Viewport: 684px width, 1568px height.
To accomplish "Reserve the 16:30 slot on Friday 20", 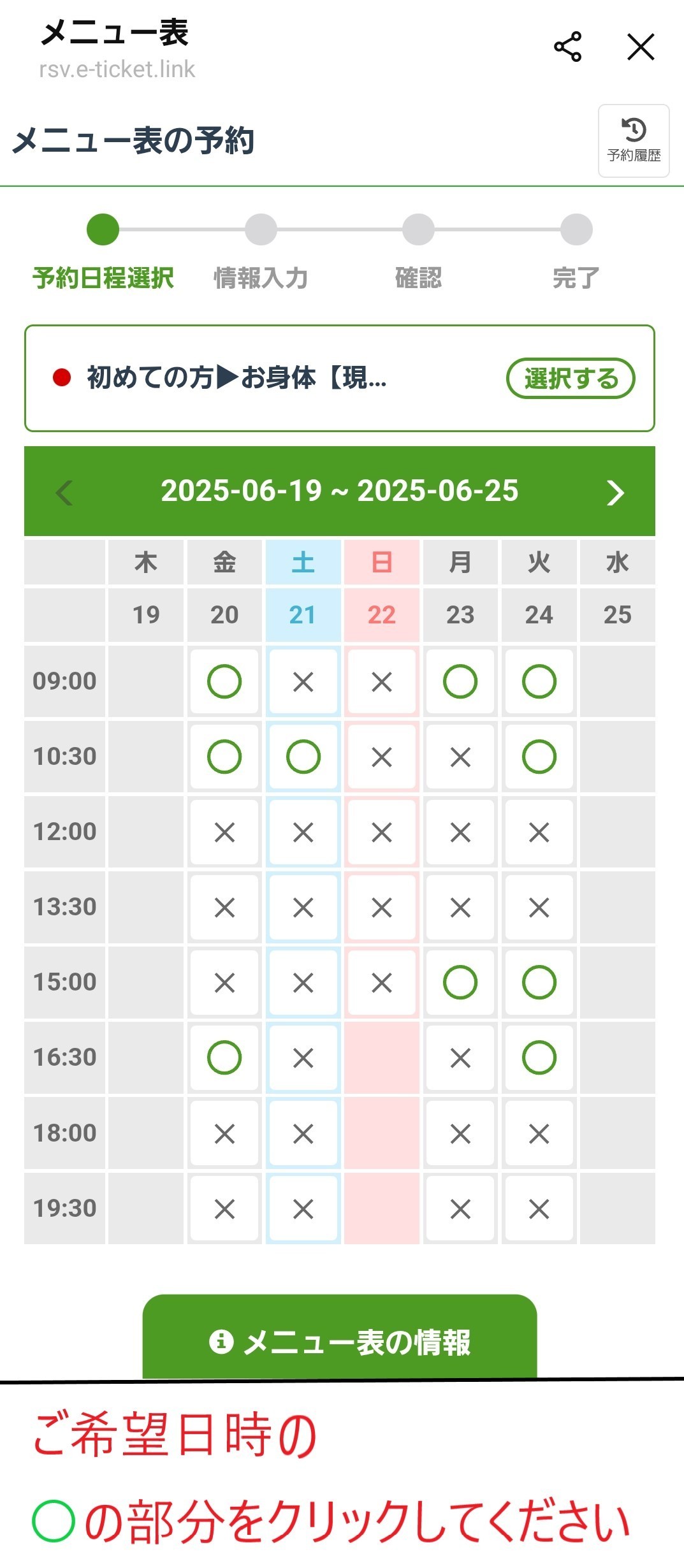I will (x=224, y=1057).
